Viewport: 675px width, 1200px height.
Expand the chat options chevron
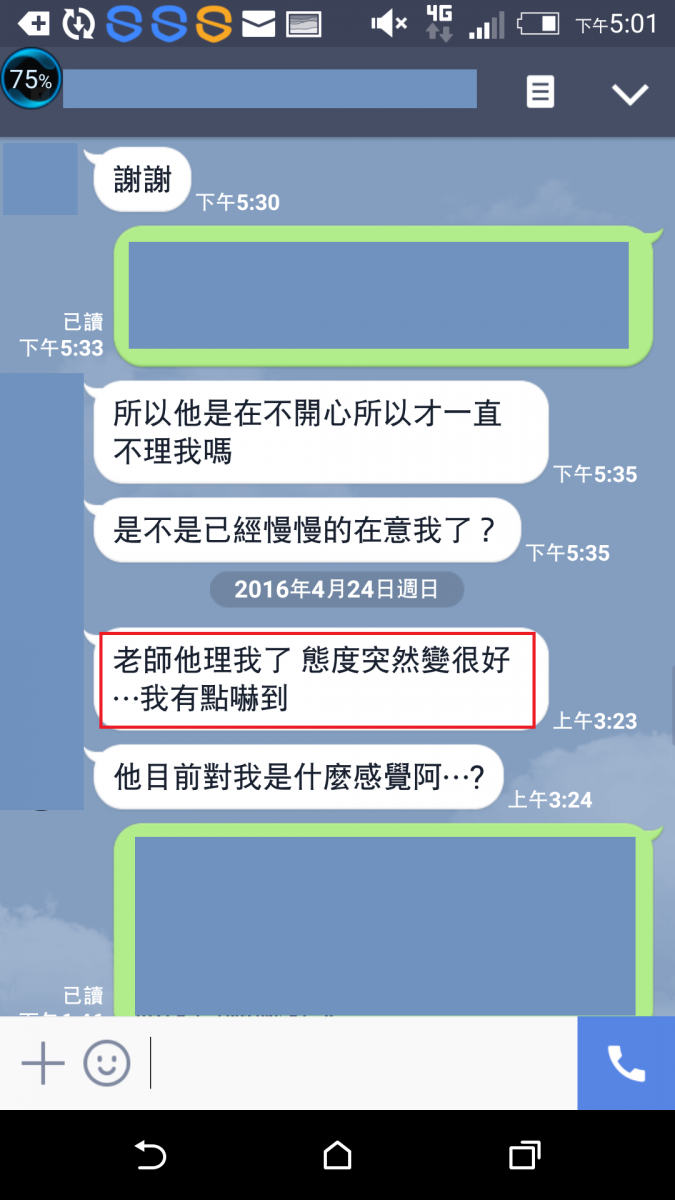click(x=630, y=94)
